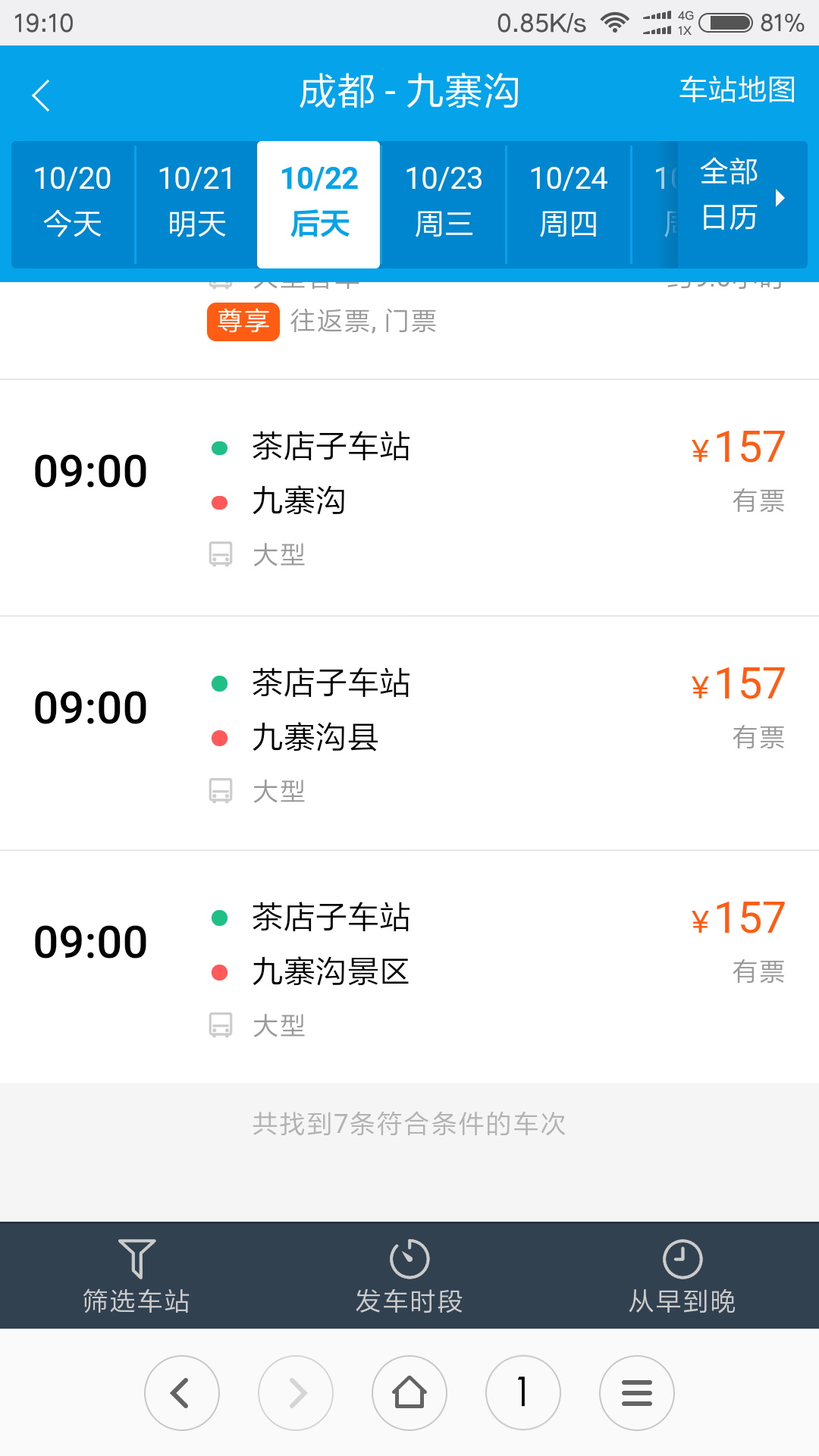Change sorting via 从早到晚
819x1456 pixels.
pyautogui.click(x=682, y=1276)
